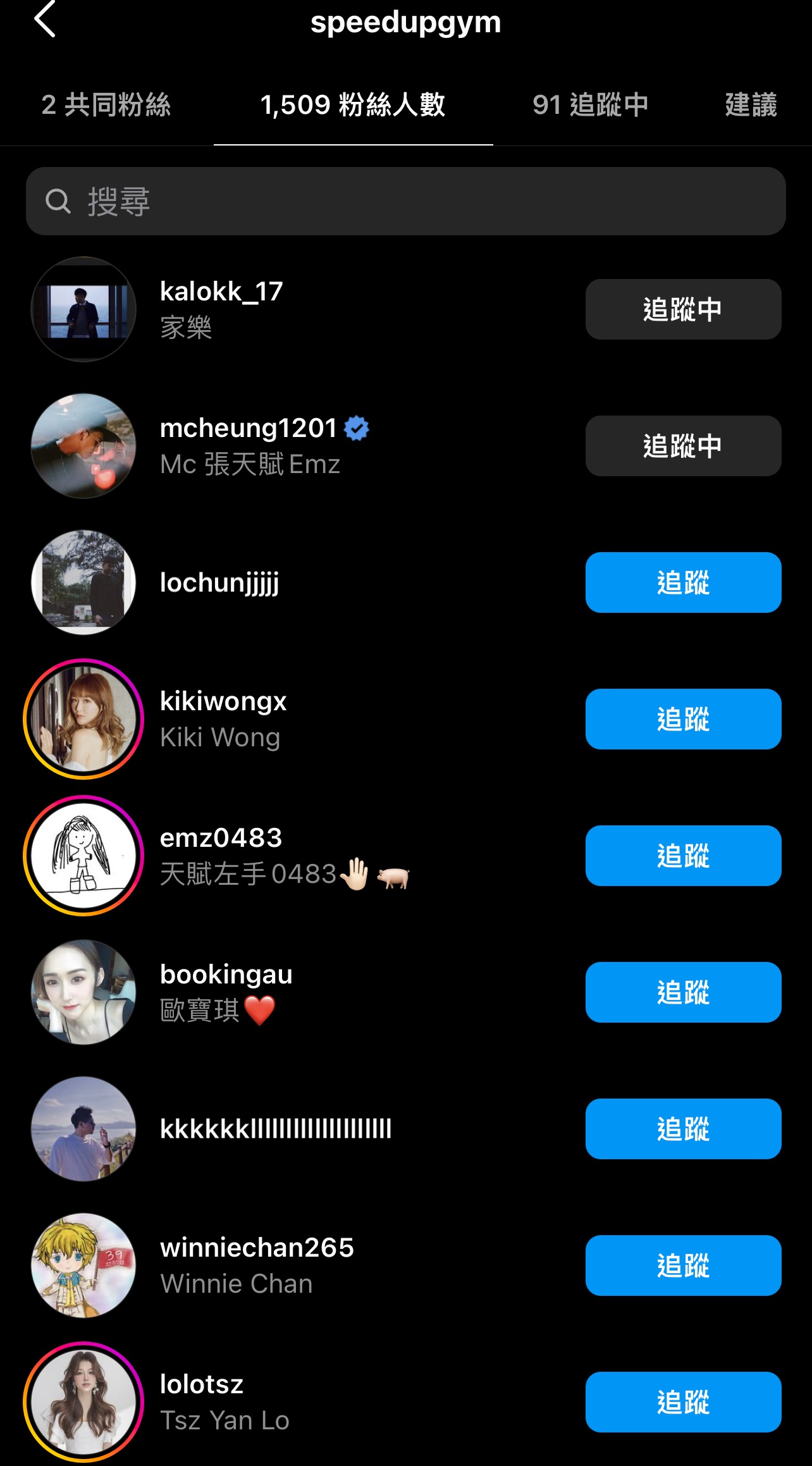
Task: Select the 粉絲人數 tab
Action: [x=353, y=106]
